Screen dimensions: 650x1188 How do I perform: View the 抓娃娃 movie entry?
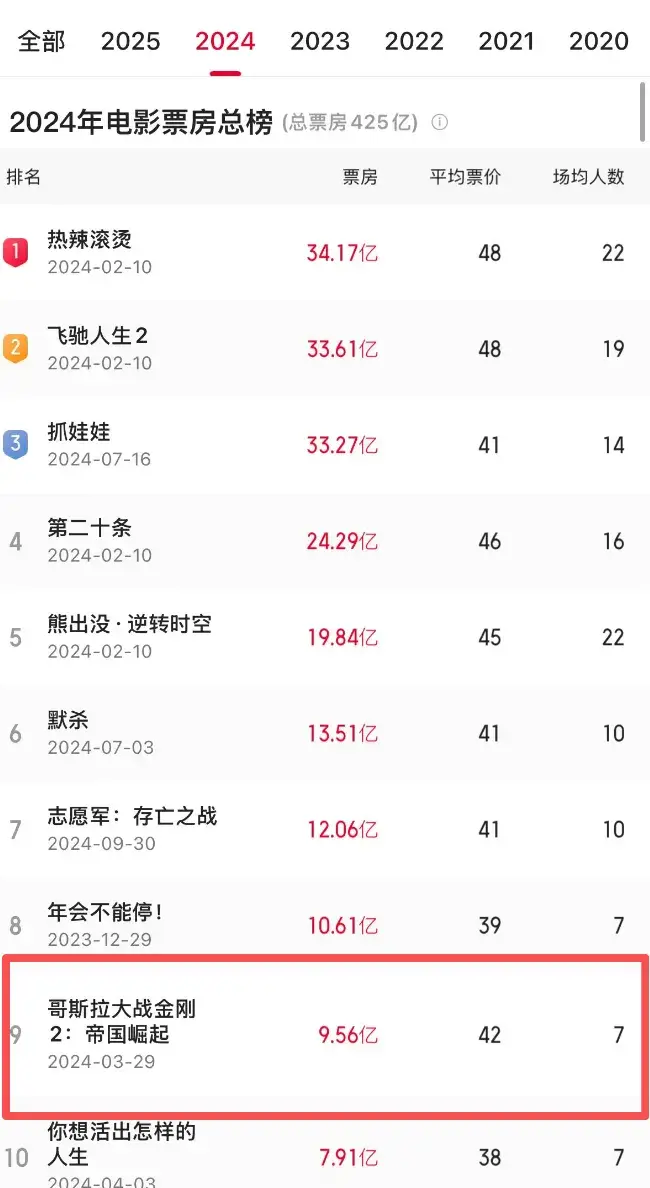80,432
